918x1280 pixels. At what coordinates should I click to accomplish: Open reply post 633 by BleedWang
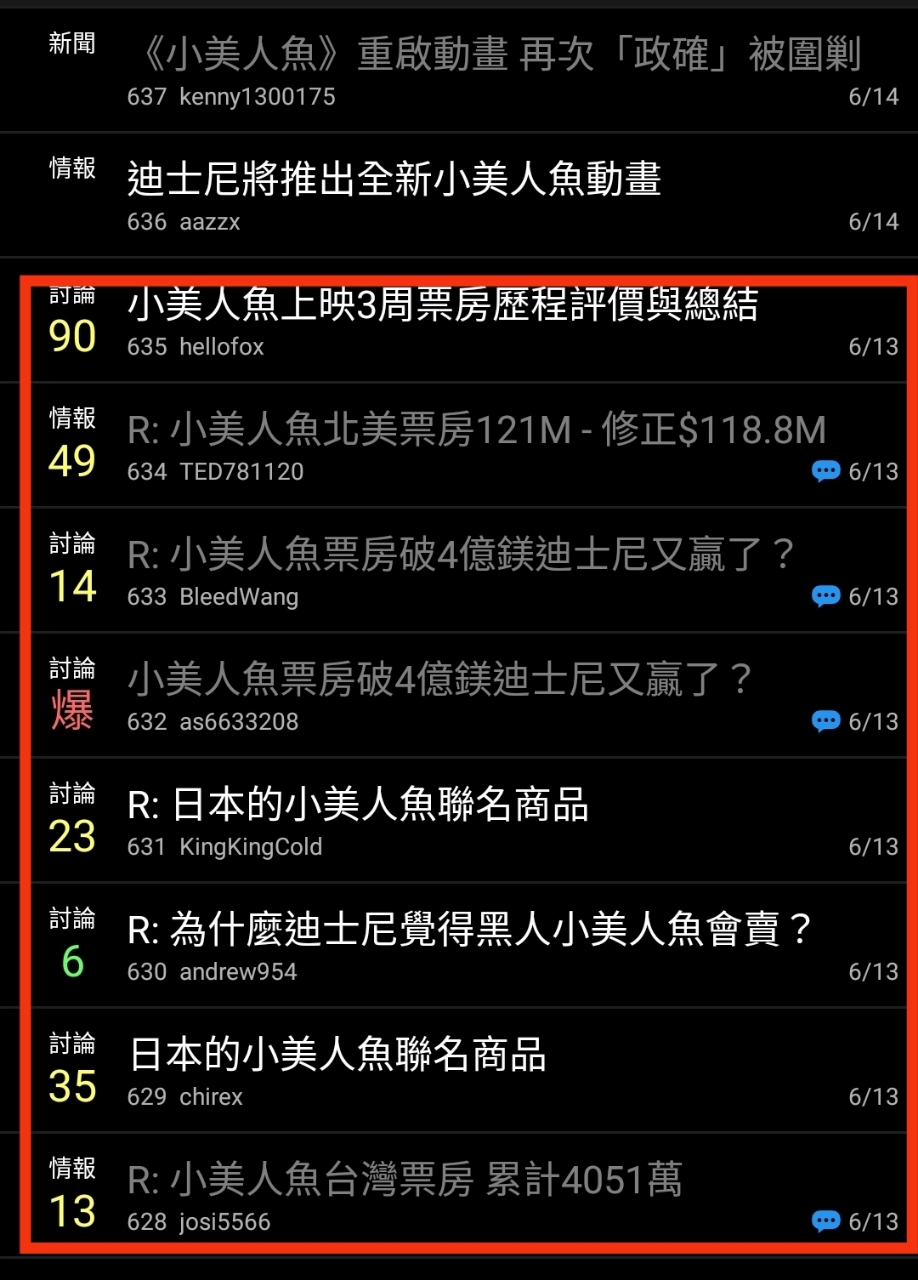click(460, 555)
